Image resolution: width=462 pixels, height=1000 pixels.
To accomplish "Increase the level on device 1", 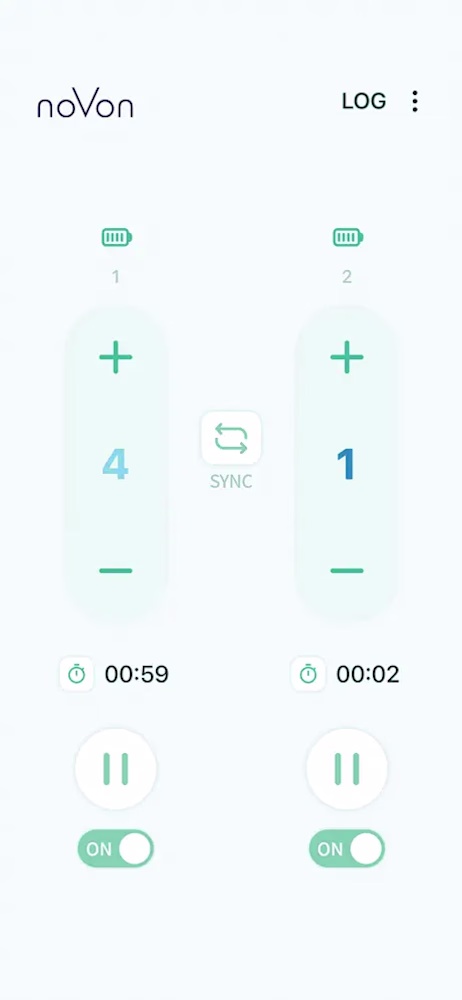I will pos(116,357).
